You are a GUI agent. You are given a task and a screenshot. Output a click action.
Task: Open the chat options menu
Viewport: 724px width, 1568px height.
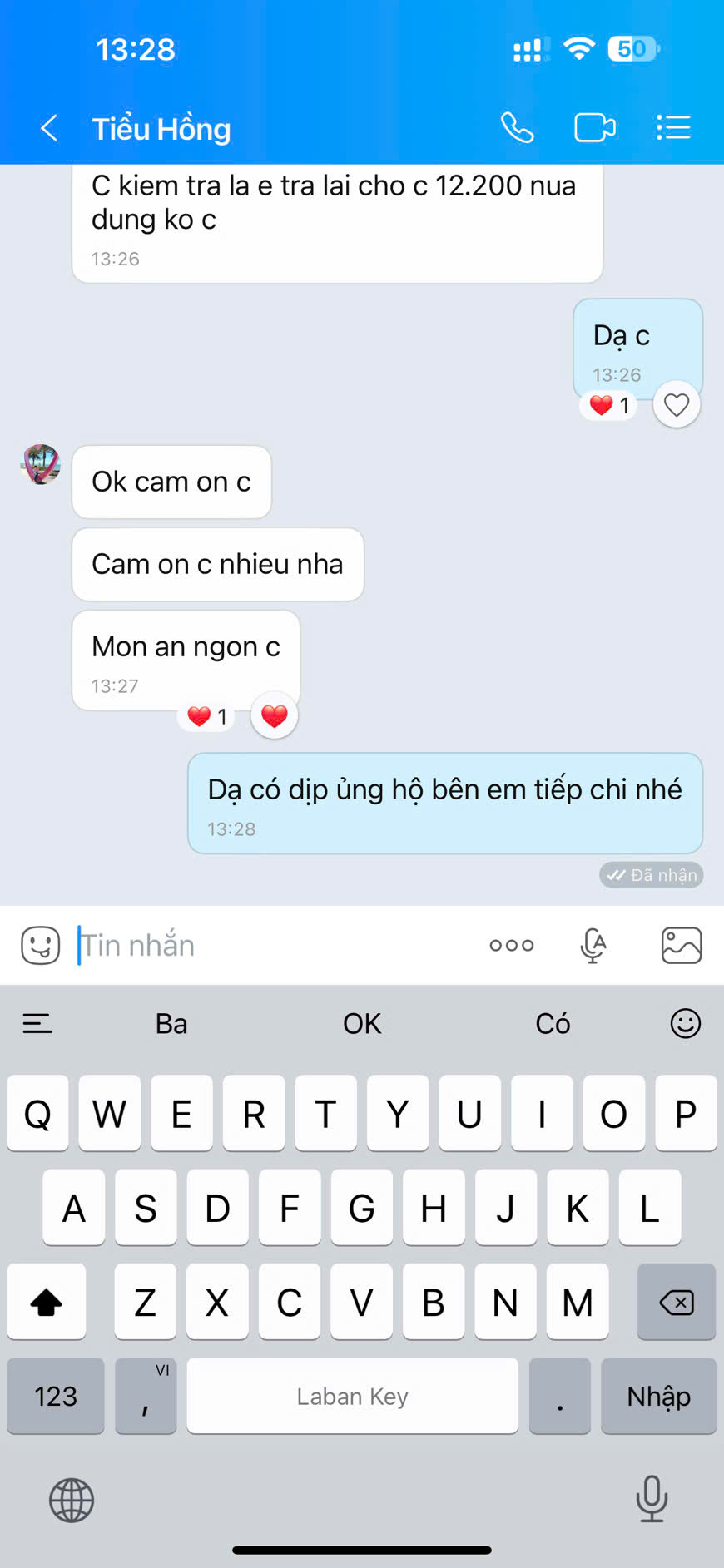click(673, 128)
